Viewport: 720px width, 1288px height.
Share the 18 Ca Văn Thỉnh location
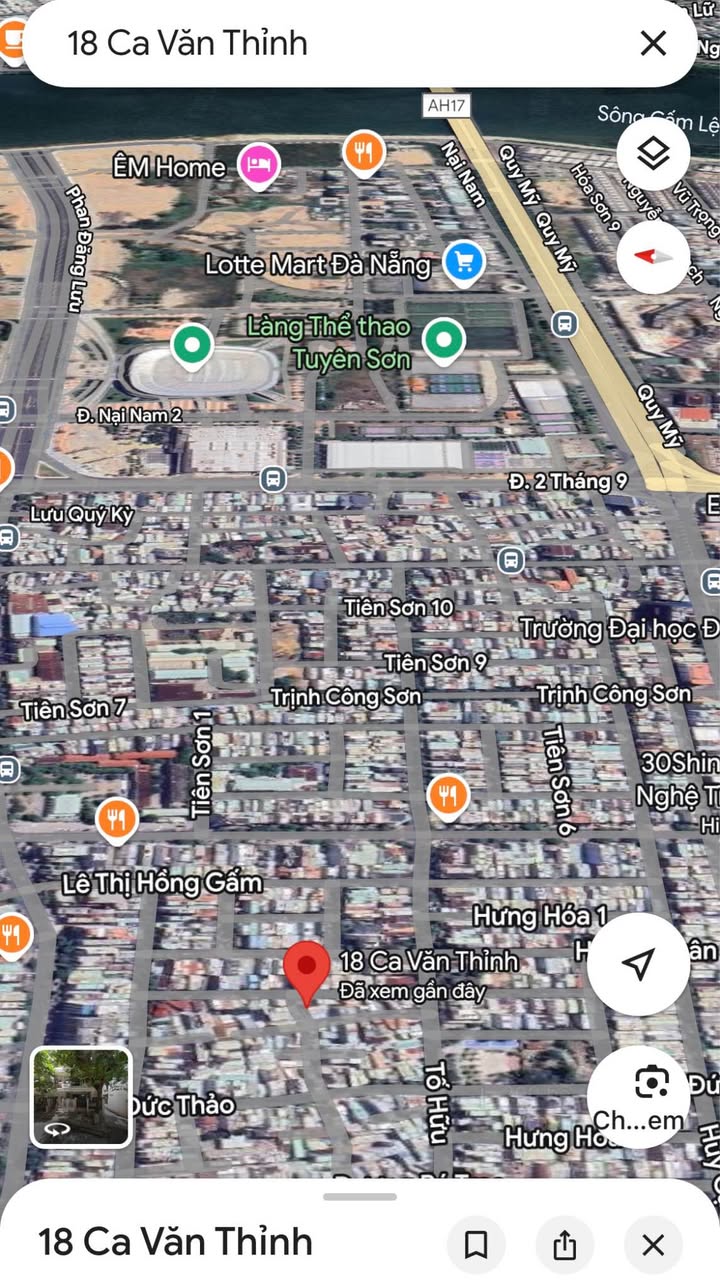pos(565,1245)
